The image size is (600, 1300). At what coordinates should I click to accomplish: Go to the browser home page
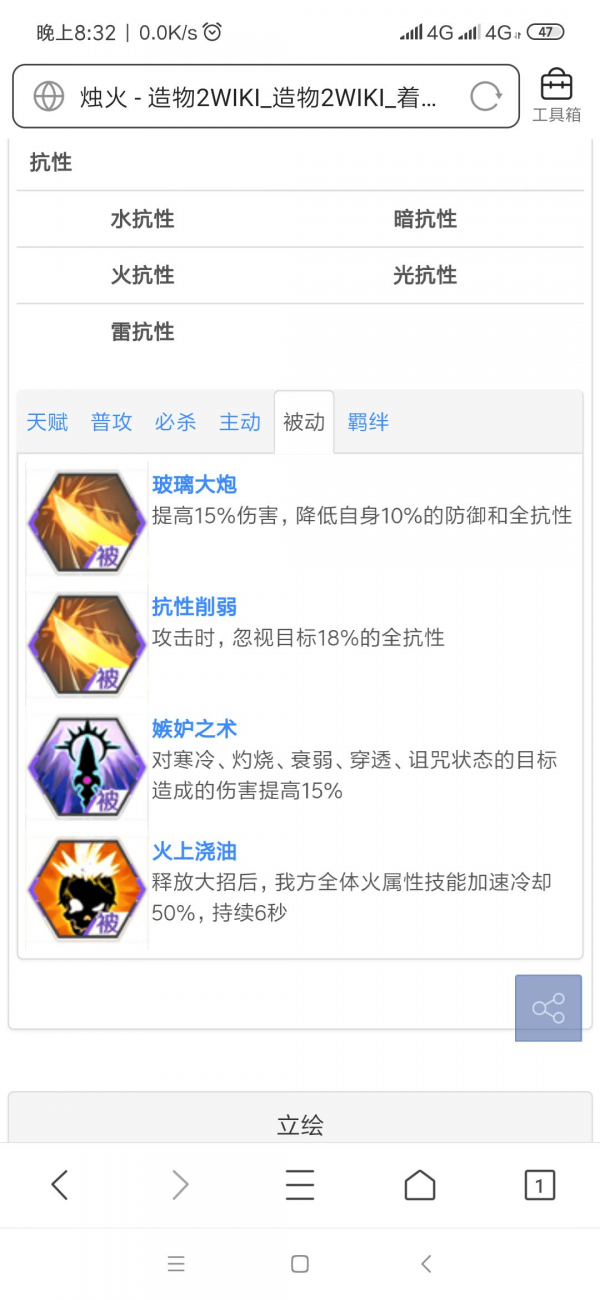coord(420,1186)
